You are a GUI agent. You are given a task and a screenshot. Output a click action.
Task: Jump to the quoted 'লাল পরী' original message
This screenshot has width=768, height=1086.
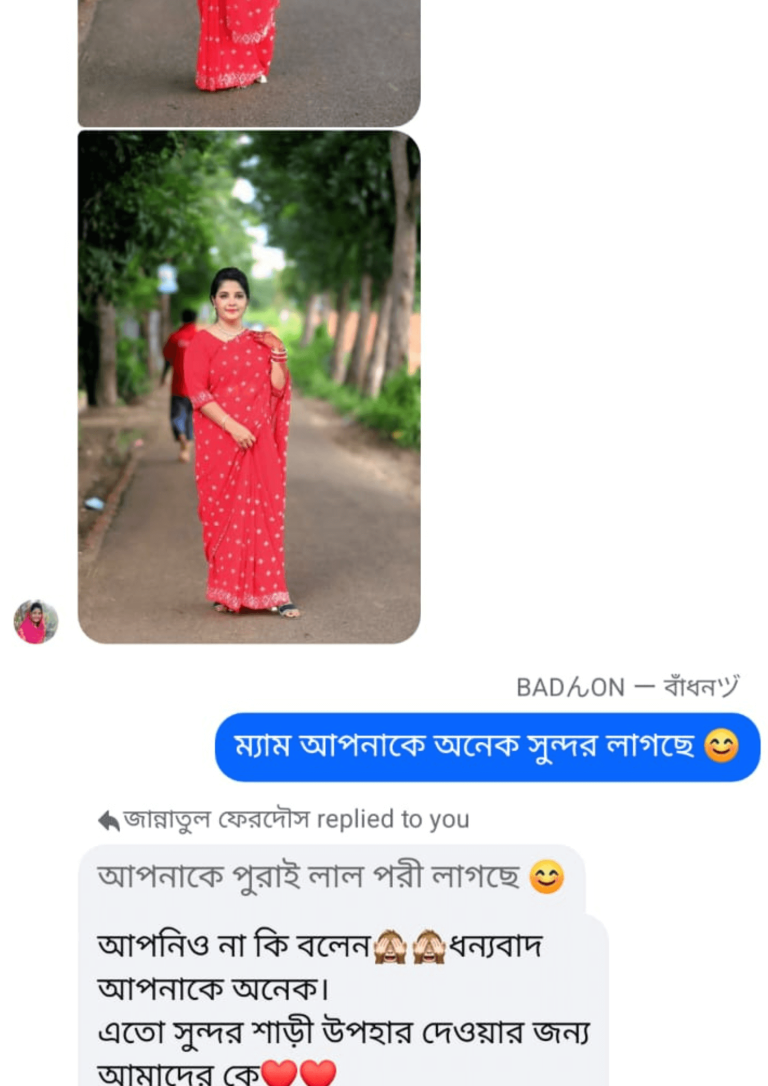(x=330, y=878)
